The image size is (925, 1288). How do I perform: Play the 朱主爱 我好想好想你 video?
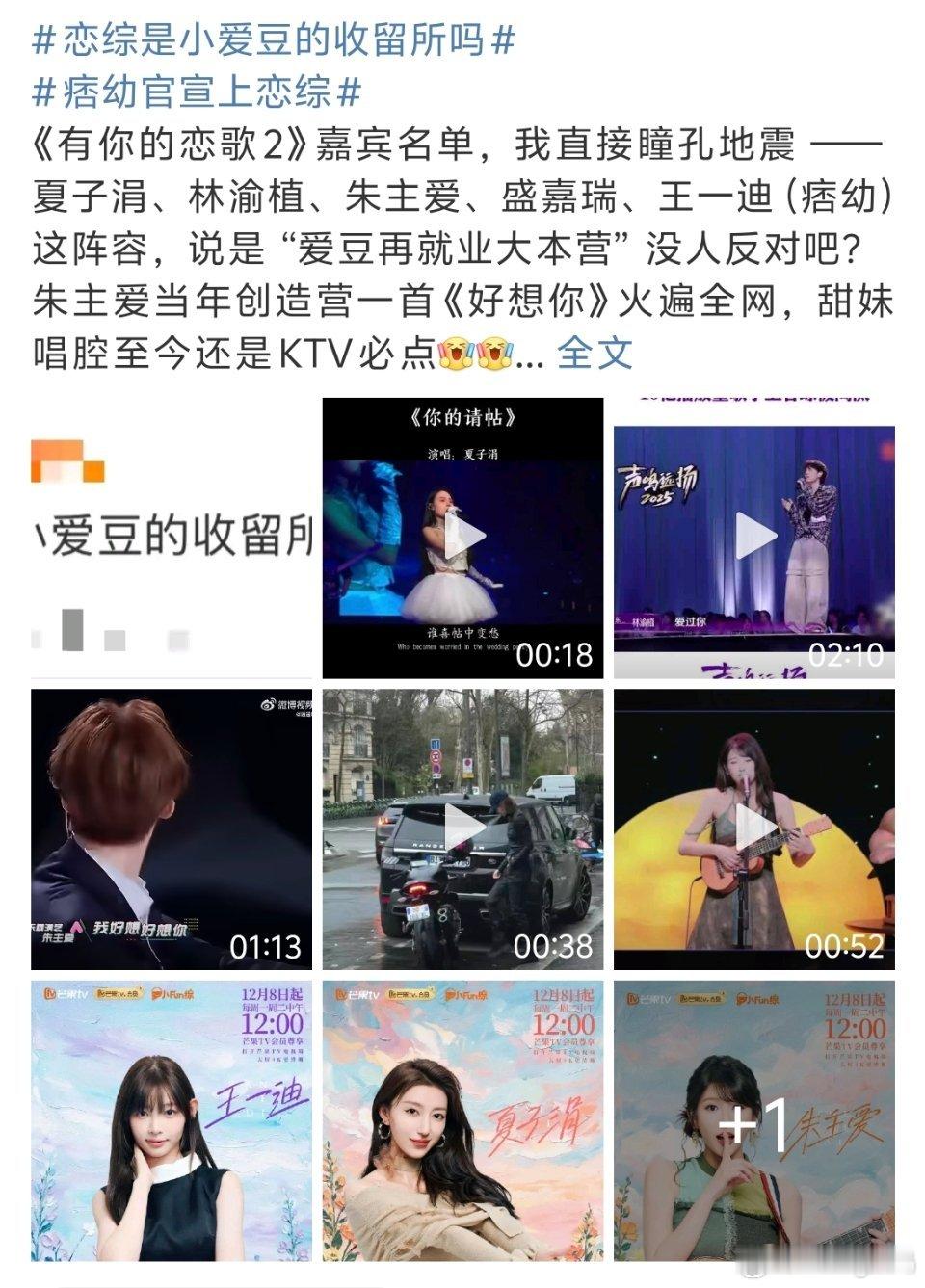click(x=170, y=824)
